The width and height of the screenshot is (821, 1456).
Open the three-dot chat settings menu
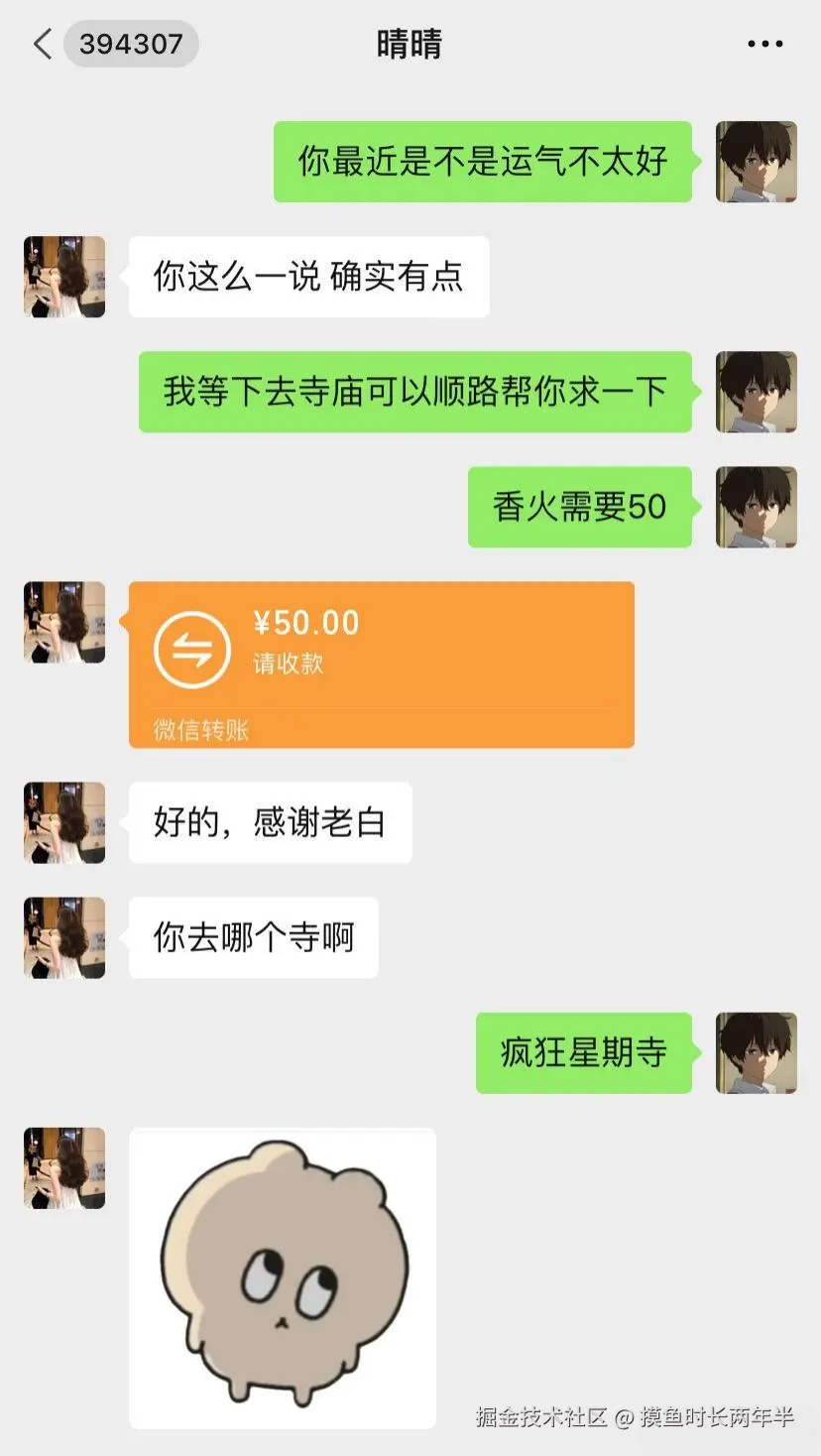763,44
